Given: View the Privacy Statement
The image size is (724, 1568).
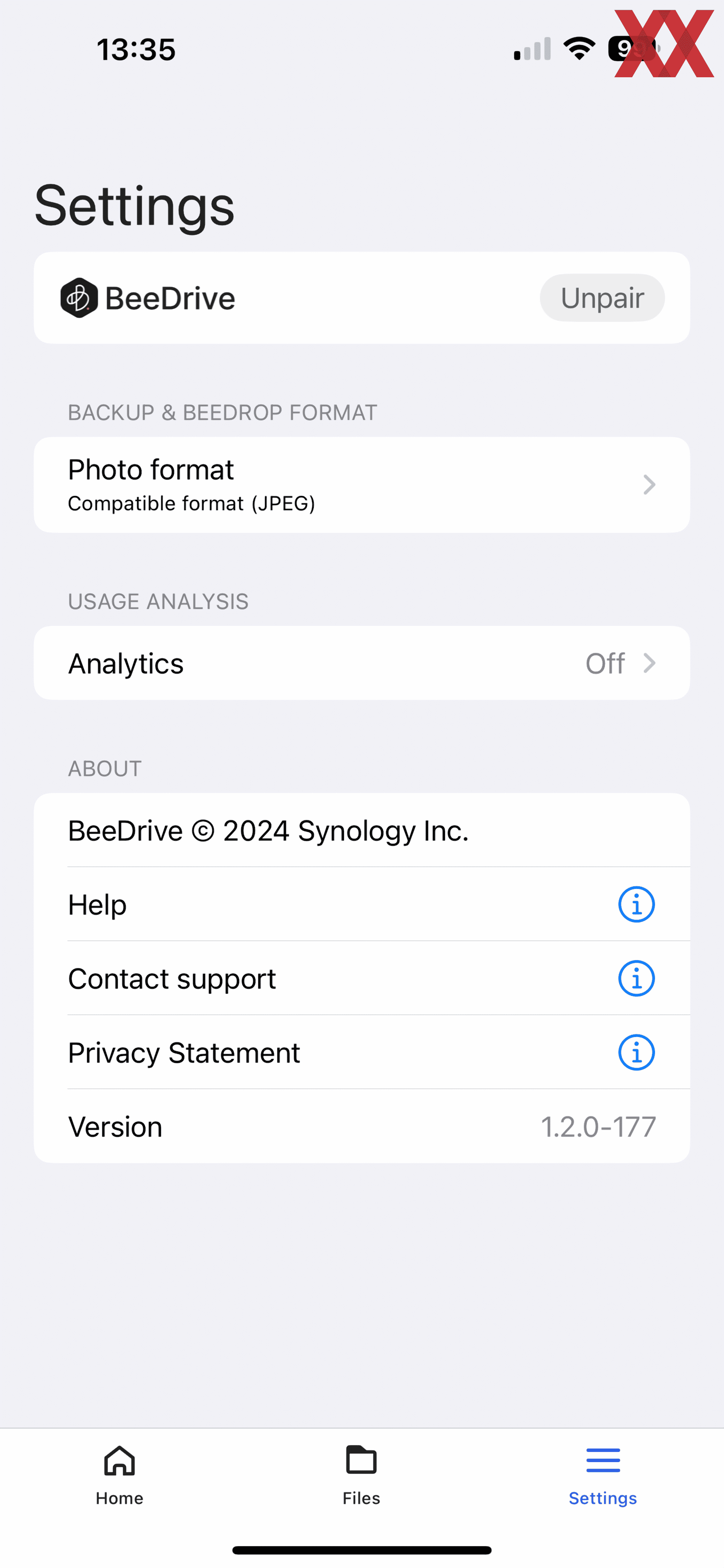Looking at the screenshot, I should click(x=362, y=1053).
